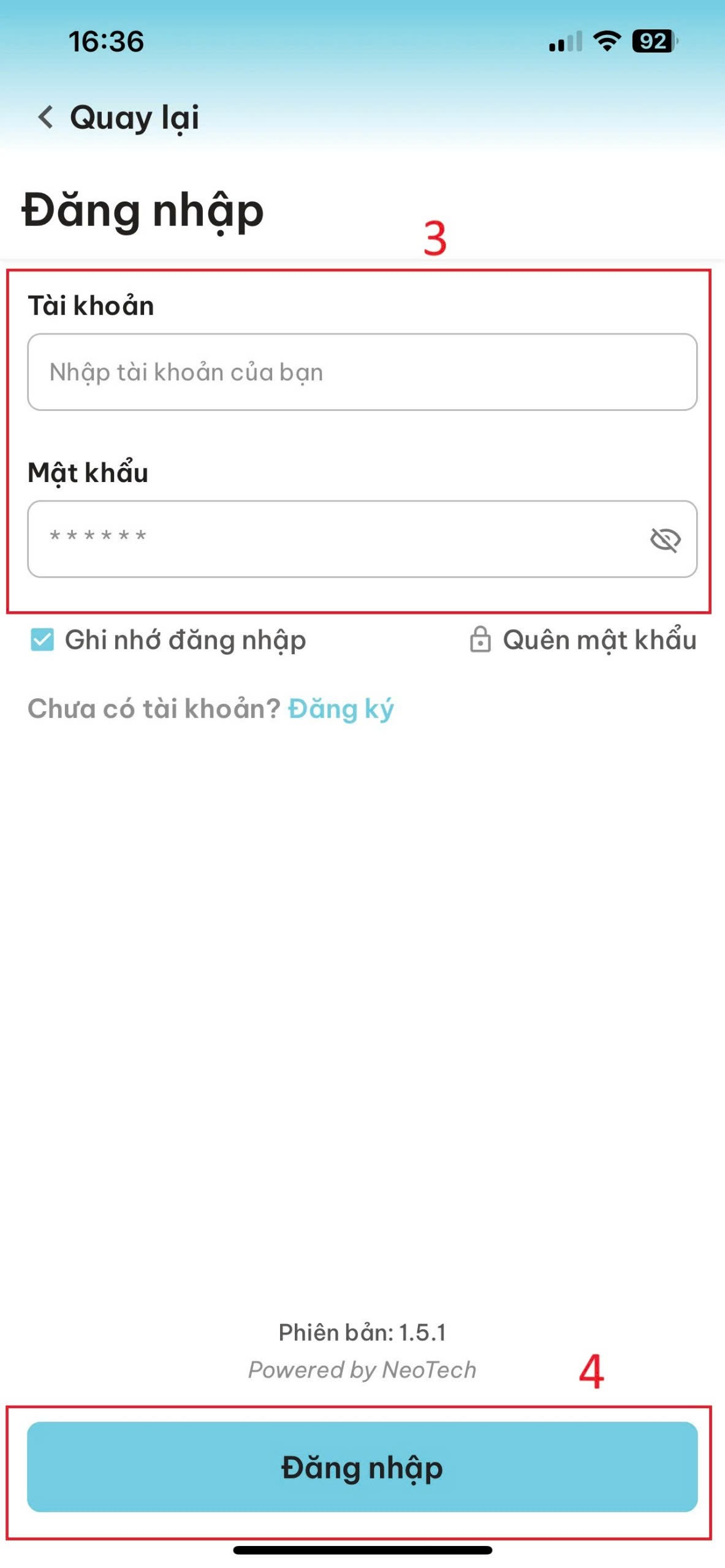
Task: Uncheck Ghi nhớ đăng nhập checkbox
Action: tap(42, 640)
